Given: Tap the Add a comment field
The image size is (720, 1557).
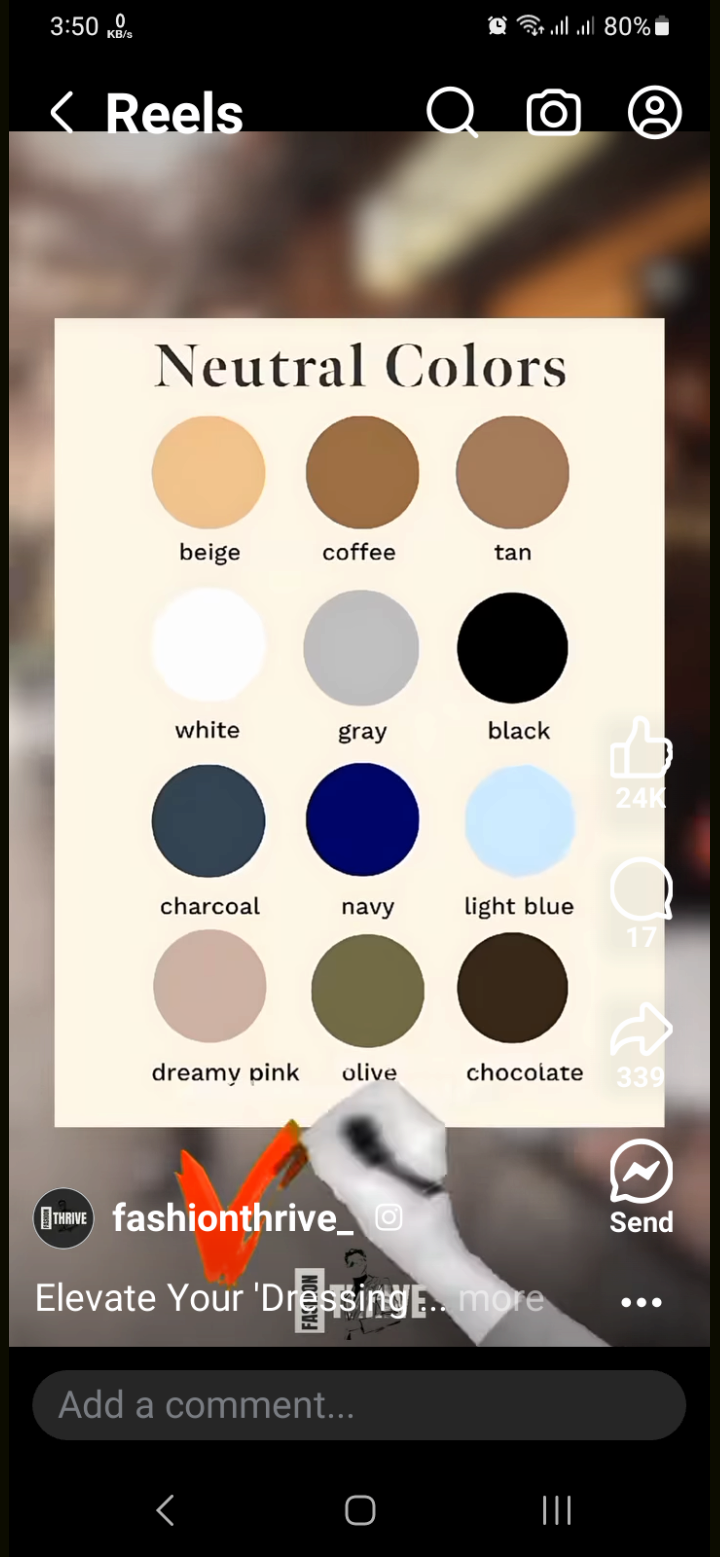Looking at the screenshot, I should [359, 1405].
